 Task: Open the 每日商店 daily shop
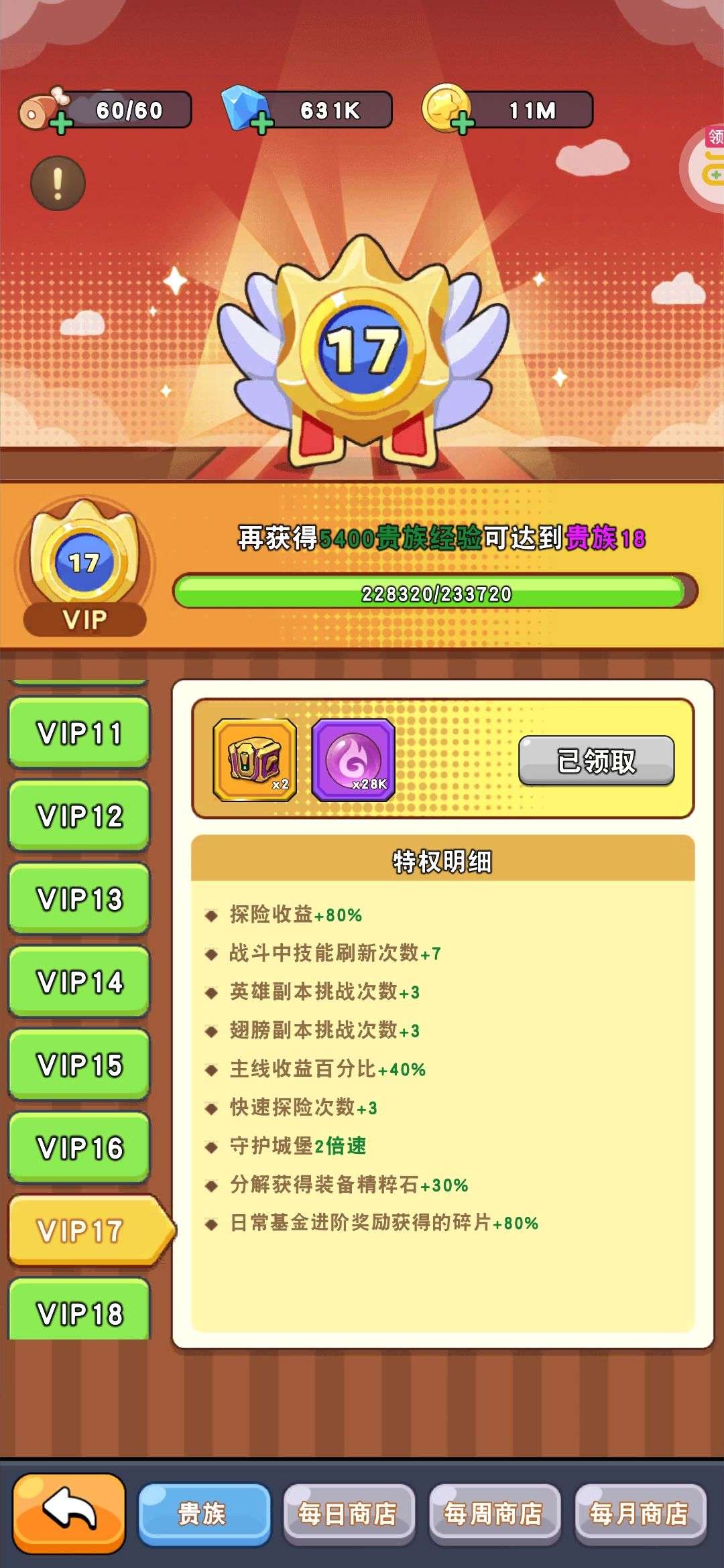pos(349,1514)
